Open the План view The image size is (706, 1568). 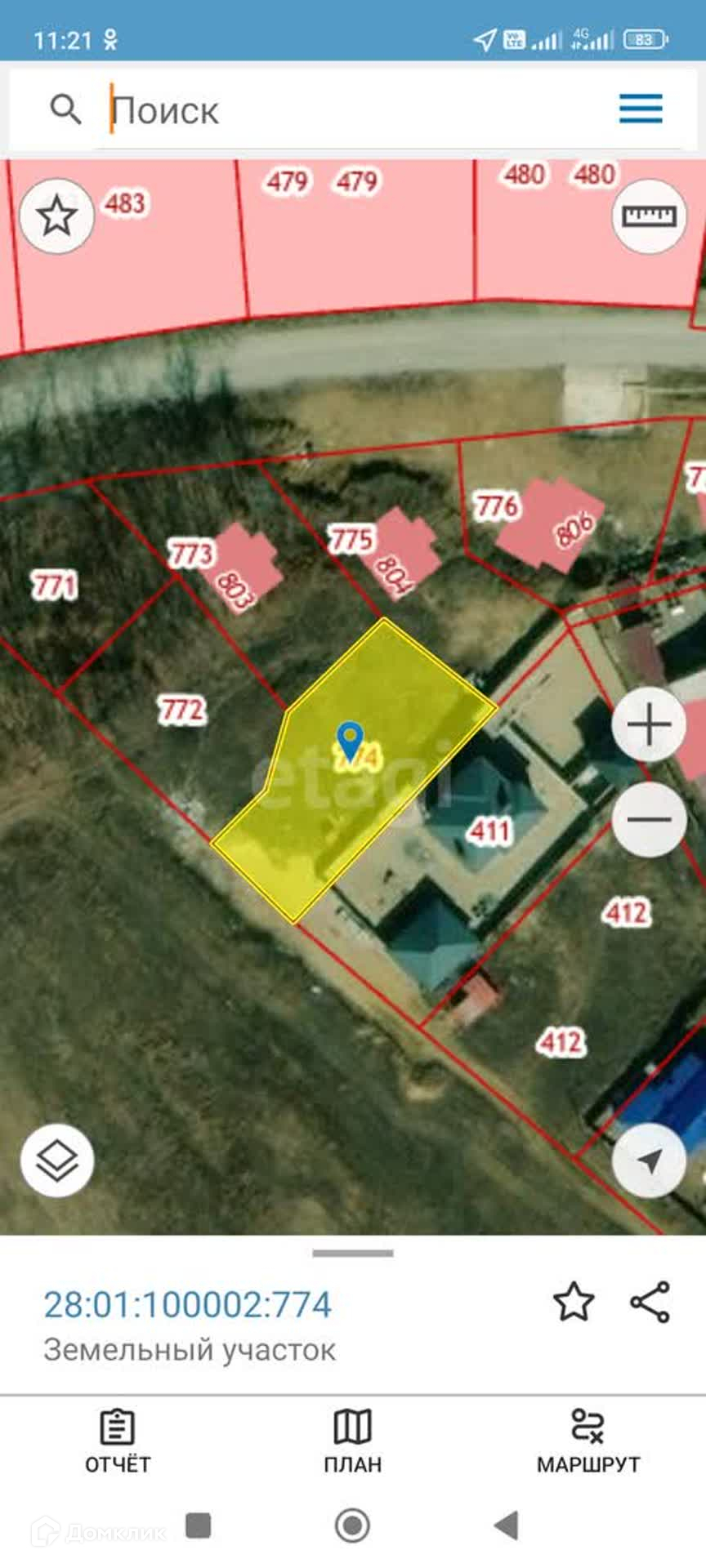352,1441
